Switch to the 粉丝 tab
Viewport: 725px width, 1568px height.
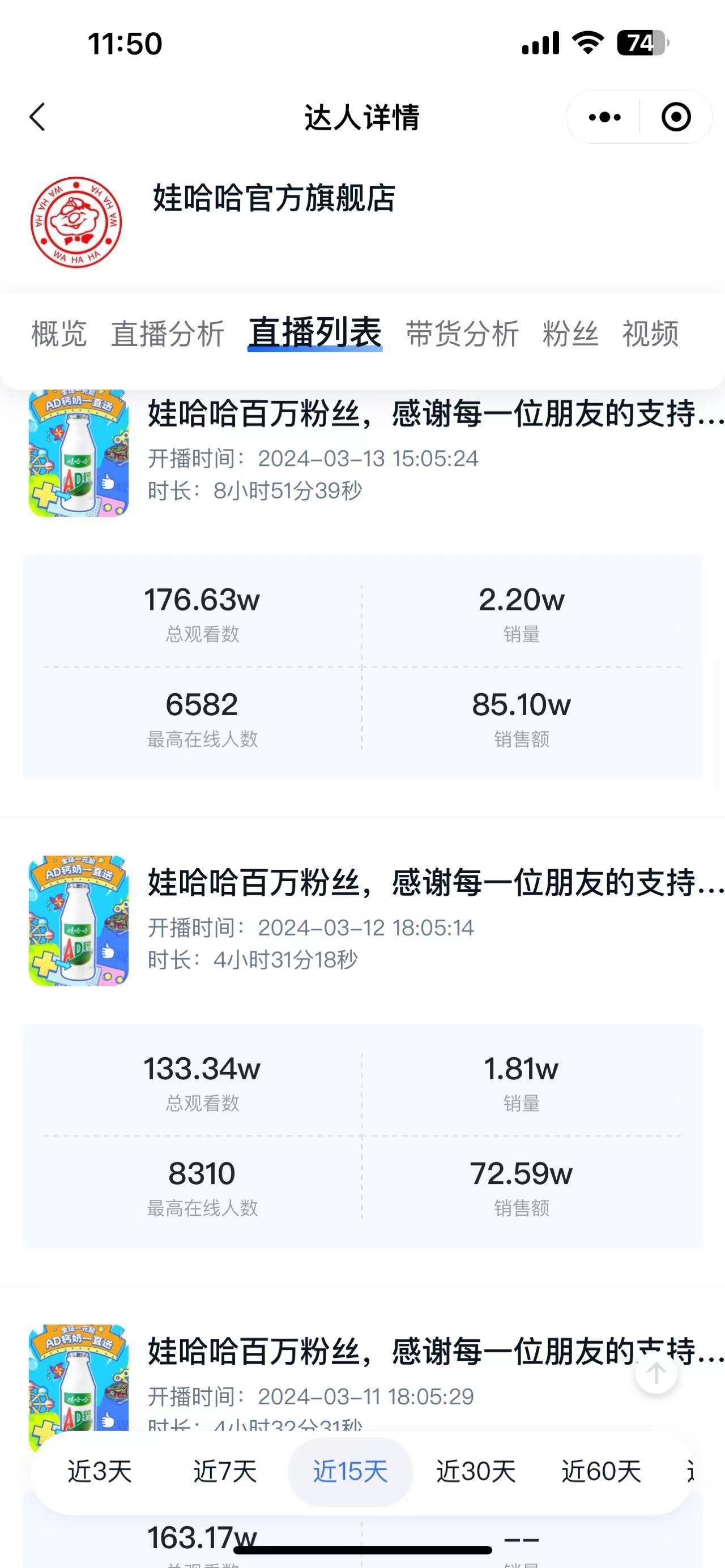(570, 334)
